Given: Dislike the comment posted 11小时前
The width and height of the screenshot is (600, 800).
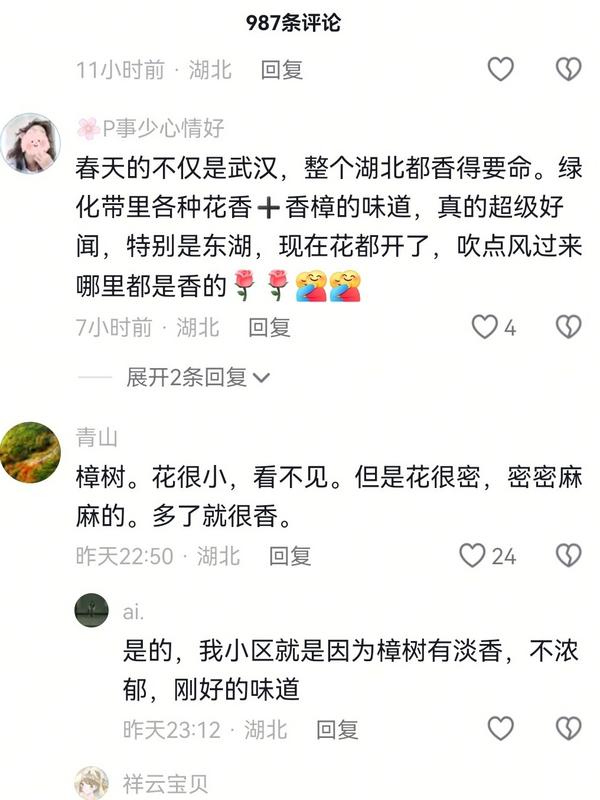Looking at the screenshot, I should click(568, 69).
